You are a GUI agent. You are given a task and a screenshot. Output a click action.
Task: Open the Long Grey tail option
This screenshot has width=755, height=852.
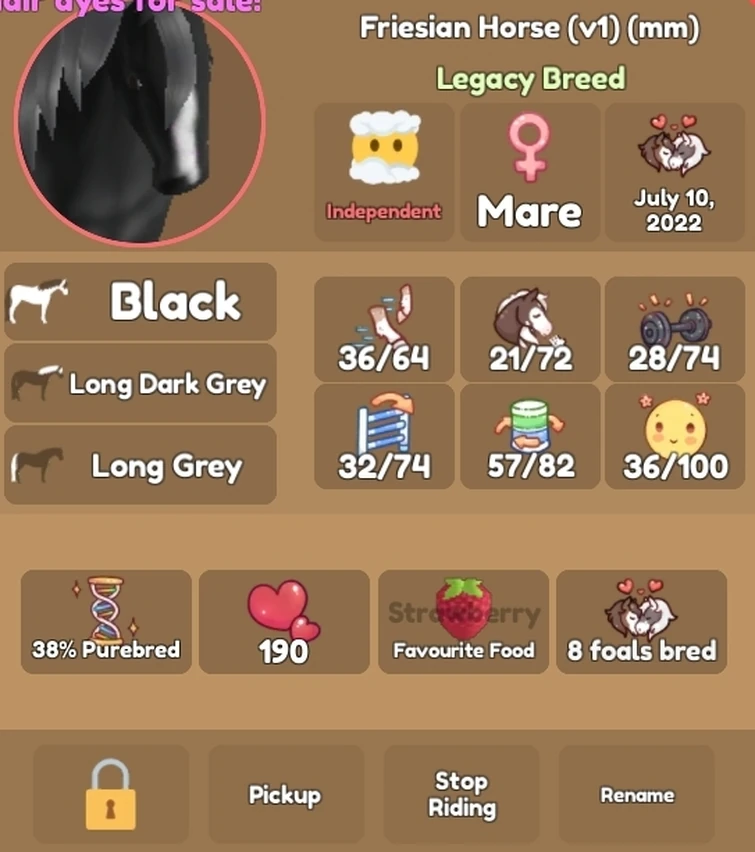click(140, 466)
